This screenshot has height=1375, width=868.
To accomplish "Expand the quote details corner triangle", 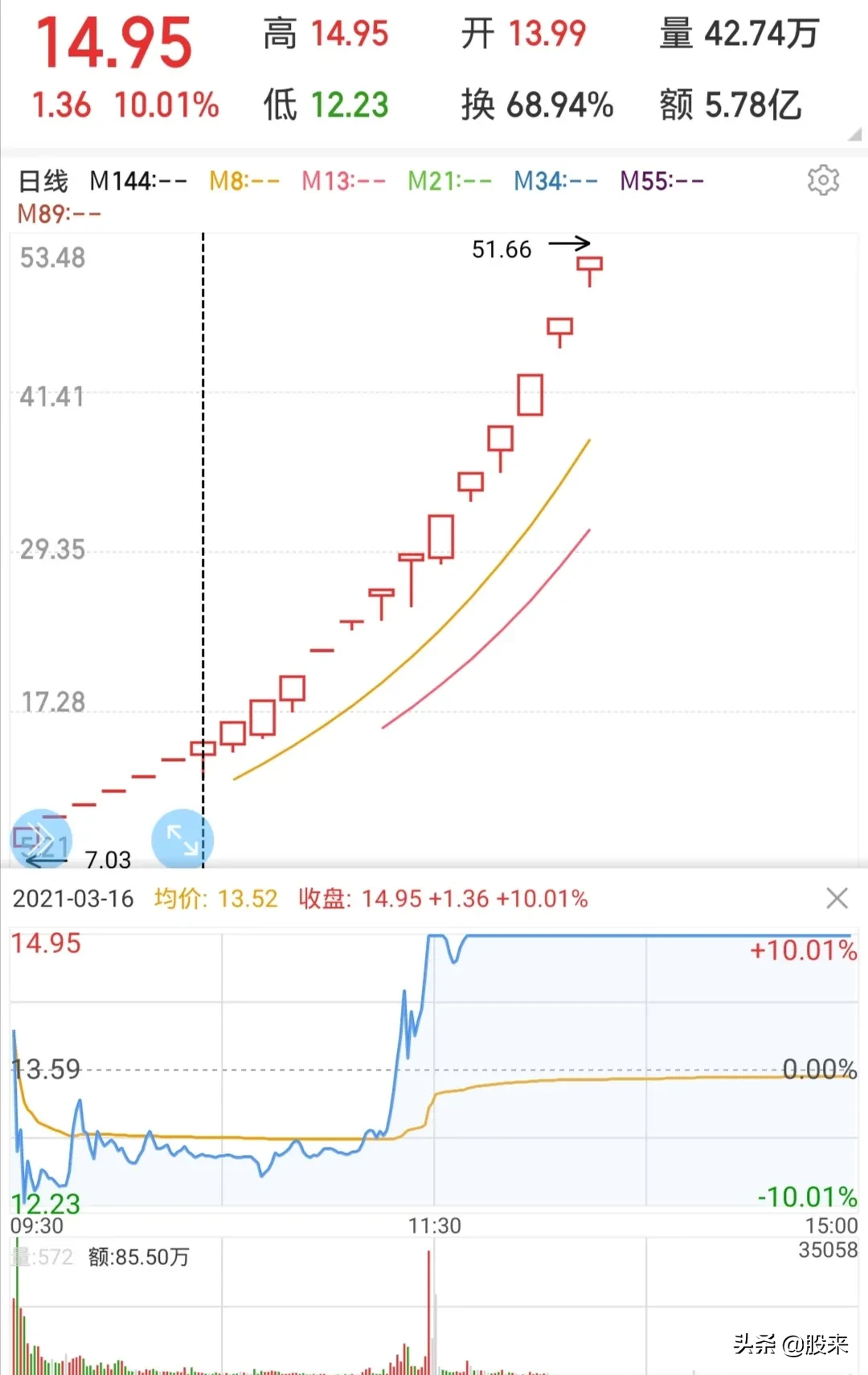I will click(855, 135).
